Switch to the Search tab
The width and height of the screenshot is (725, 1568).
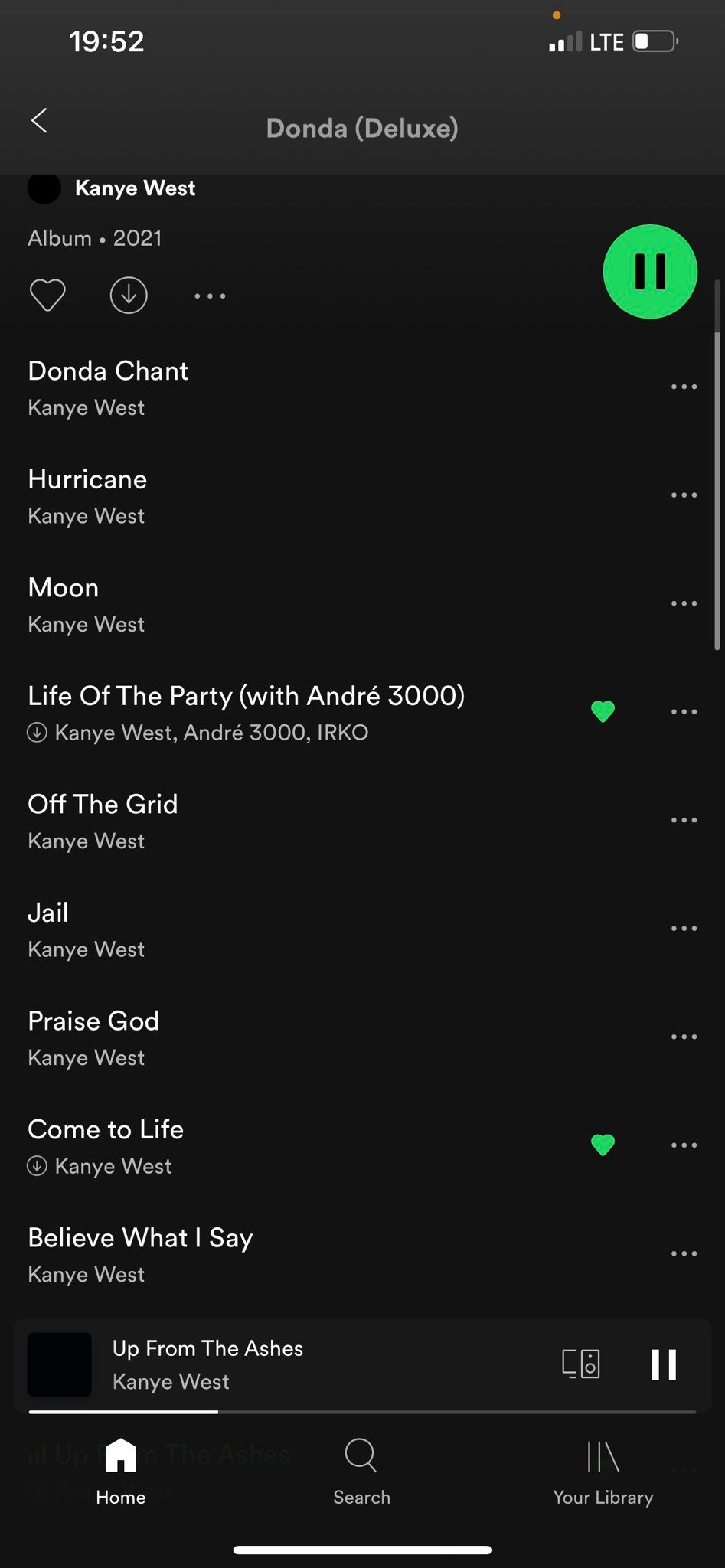(x=361, y=1472)
